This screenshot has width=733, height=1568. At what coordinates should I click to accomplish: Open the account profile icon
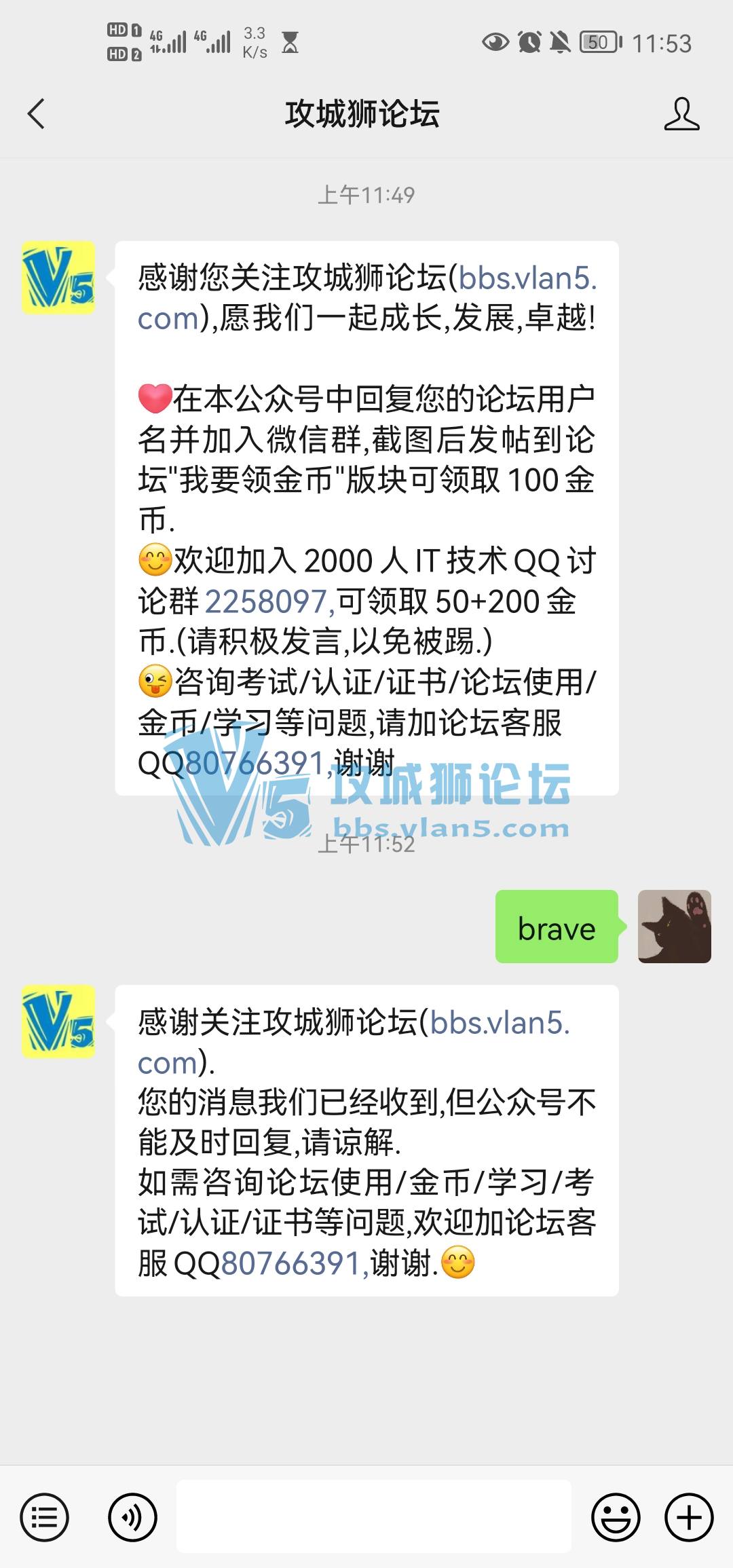681,114
